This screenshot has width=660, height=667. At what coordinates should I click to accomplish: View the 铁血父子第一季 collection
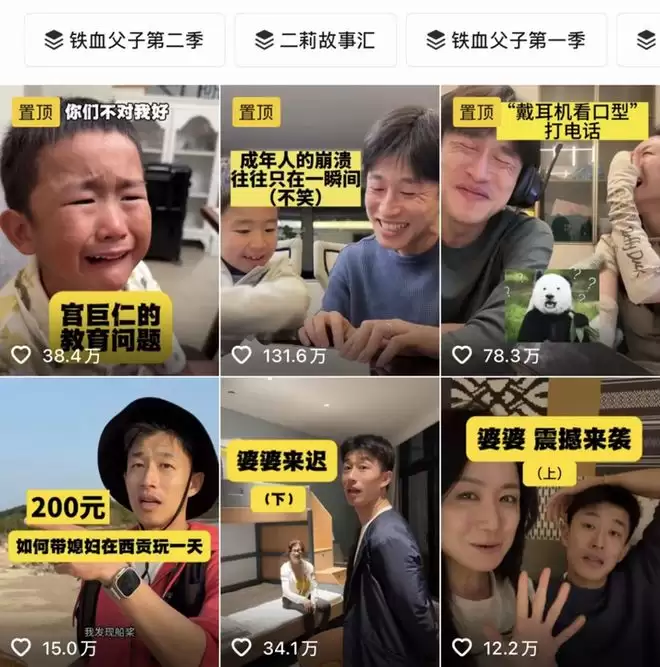[506, 40]
